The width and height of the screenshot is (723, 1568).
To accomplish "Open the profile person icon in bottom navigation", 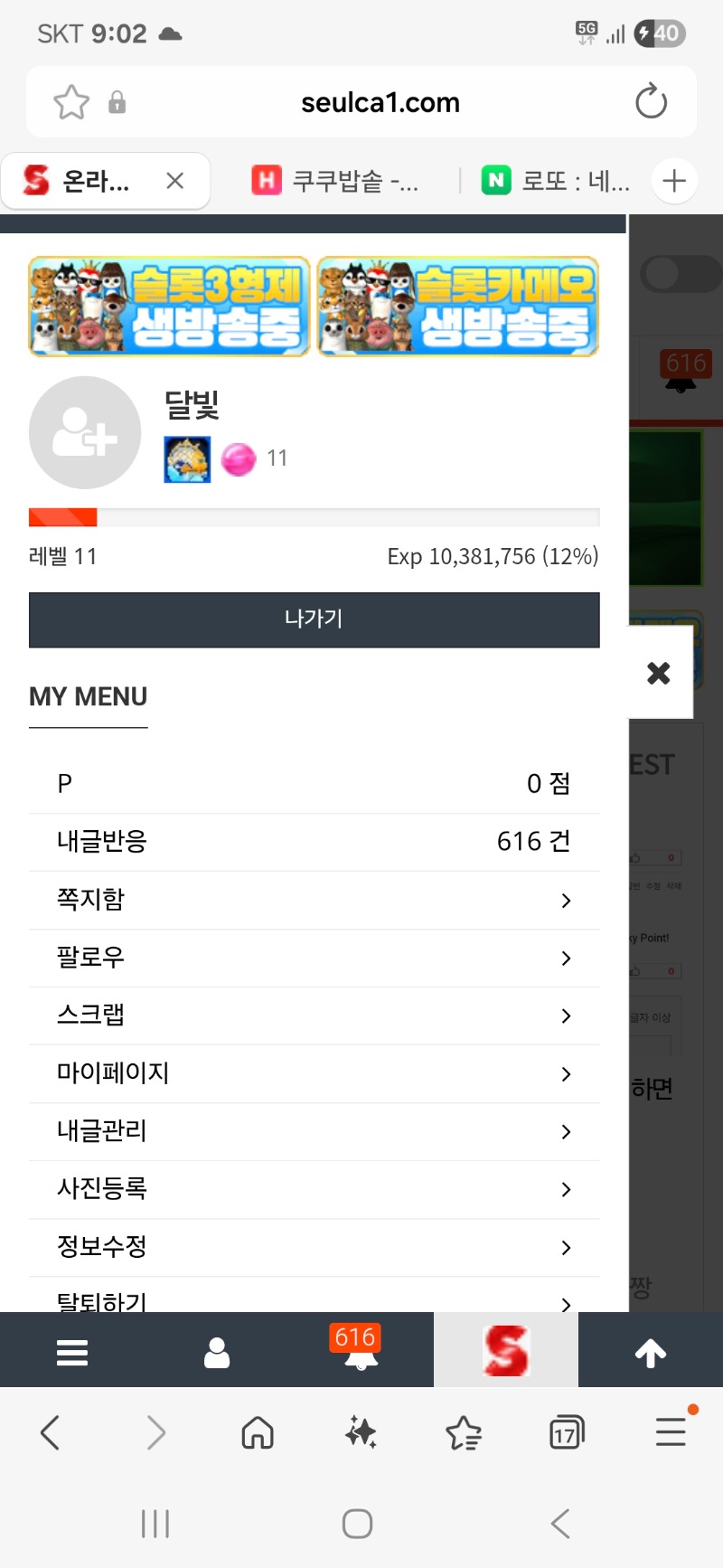I will [x=217, y=1350].
